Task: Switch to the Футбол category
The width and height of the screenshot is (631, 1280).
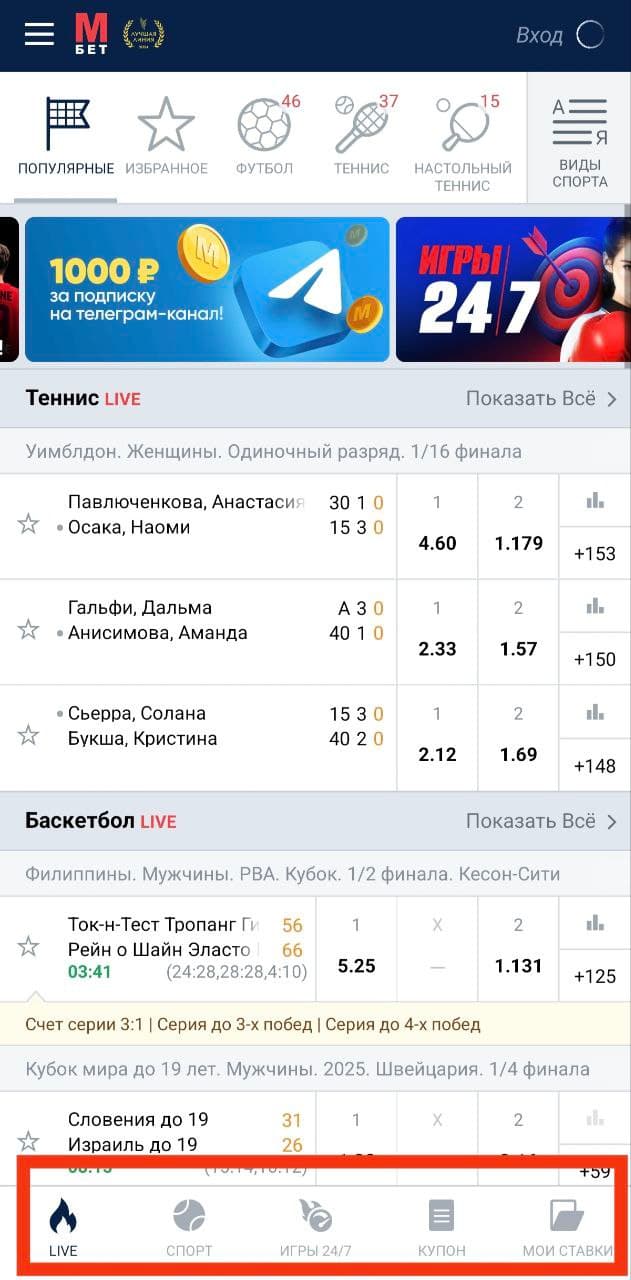Action: (x=265, y=137)
